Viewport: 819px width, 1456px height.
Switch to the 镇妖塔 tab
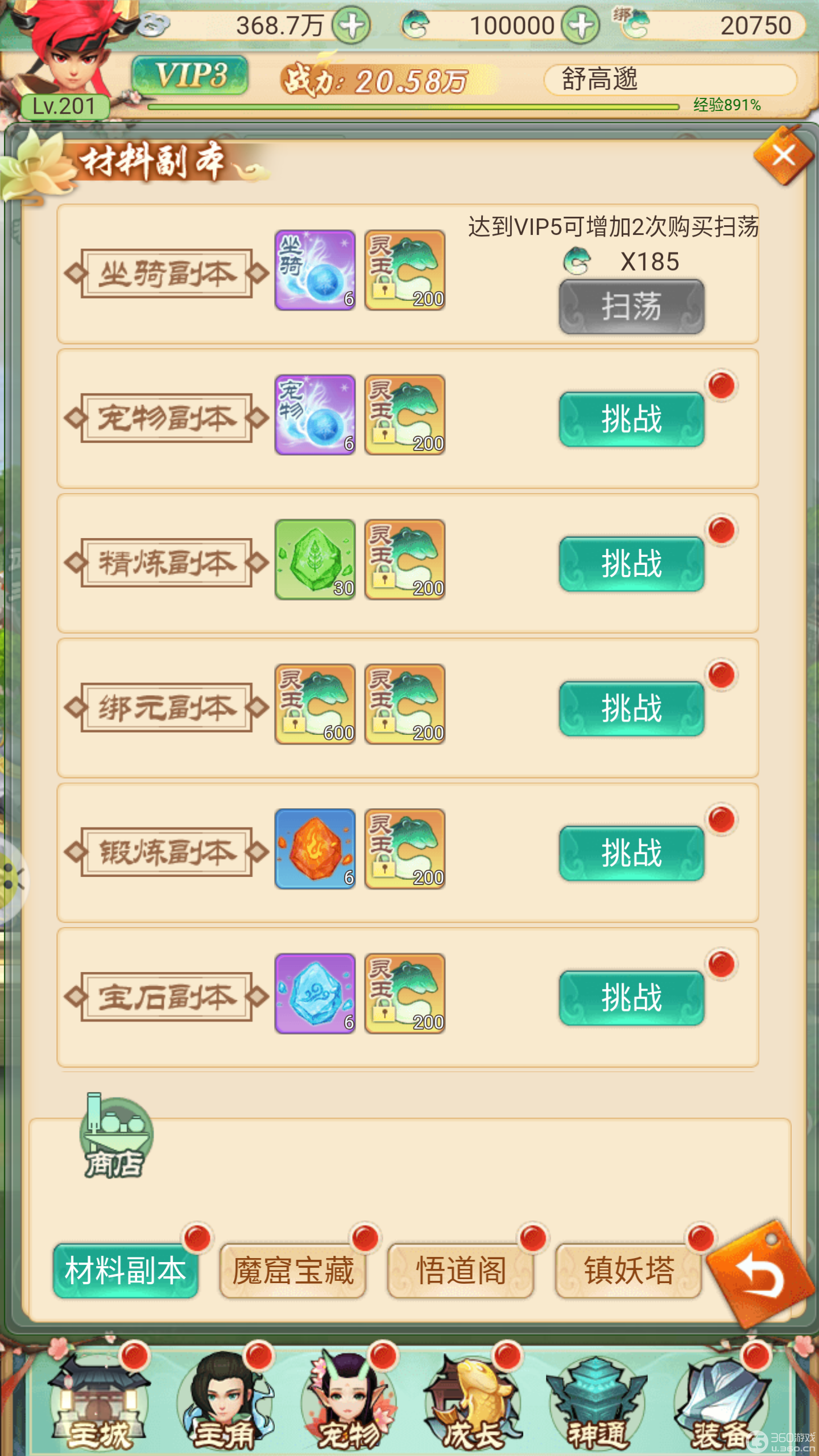coord(628,1270)
